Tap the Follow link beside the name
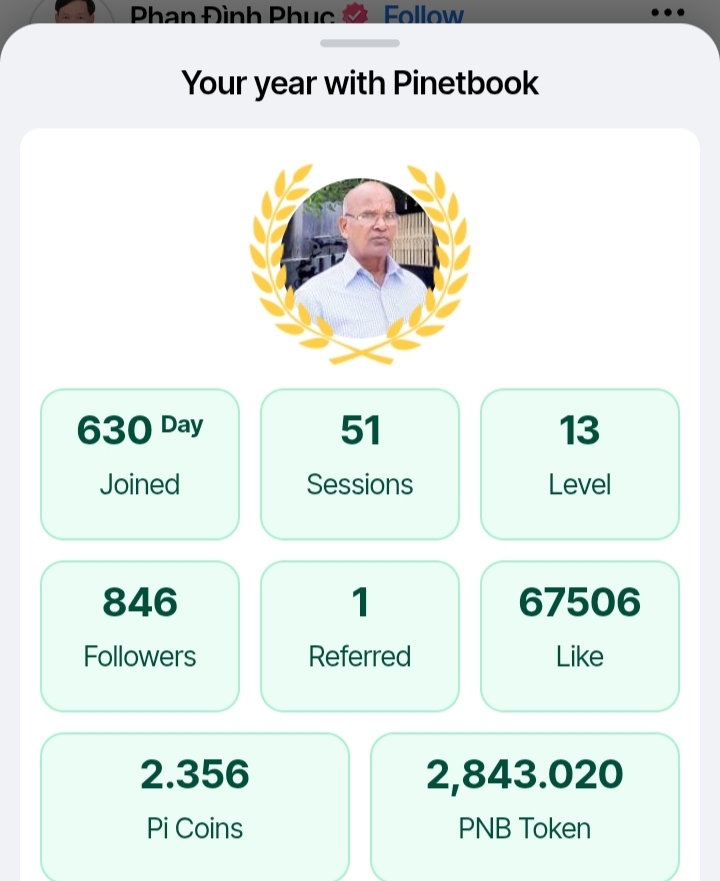The image size is (720, 881). (424, 14)
